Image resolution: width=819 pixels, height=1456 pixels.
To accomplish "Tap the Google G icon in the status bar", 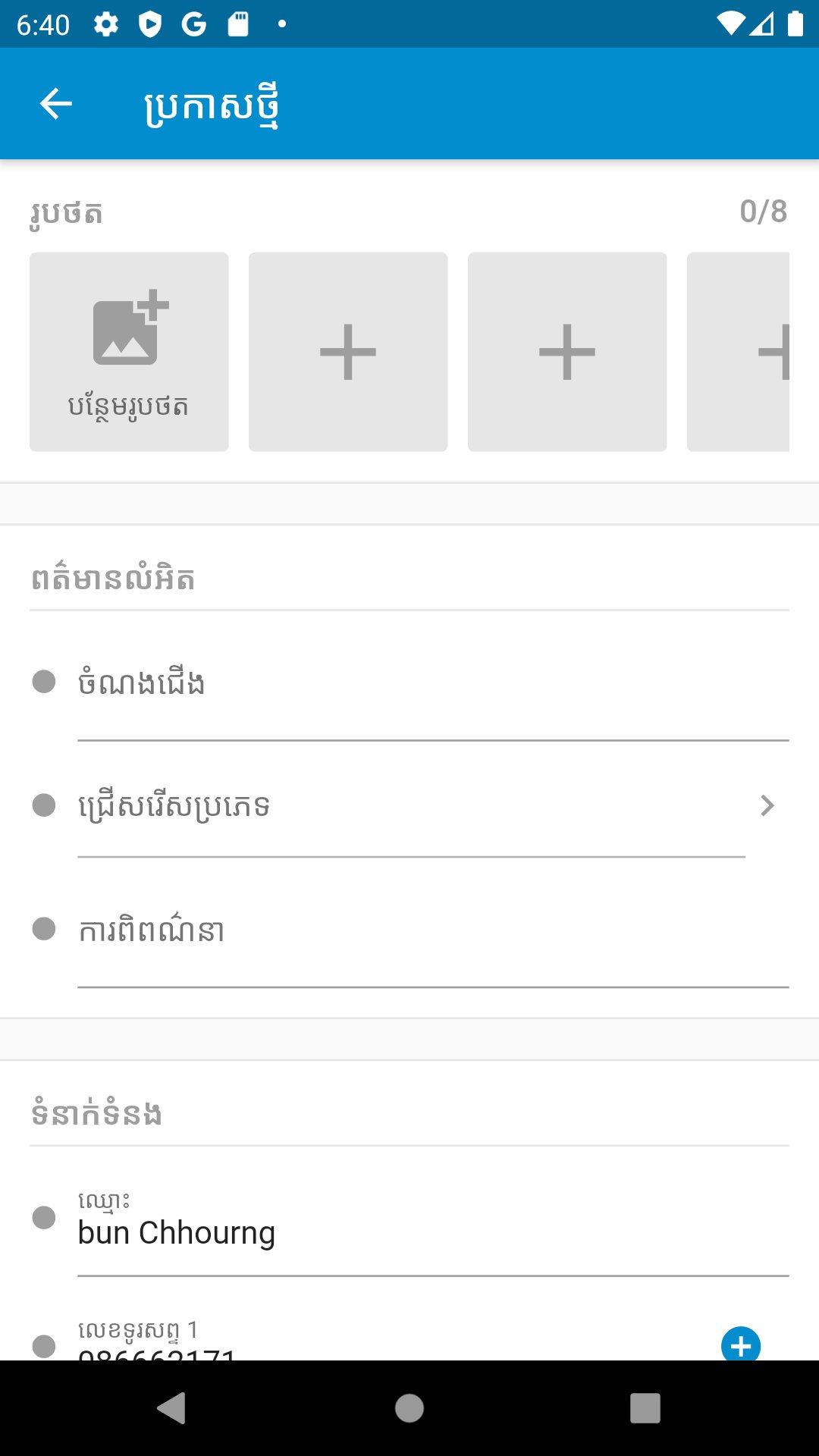I will pos(196,23).
